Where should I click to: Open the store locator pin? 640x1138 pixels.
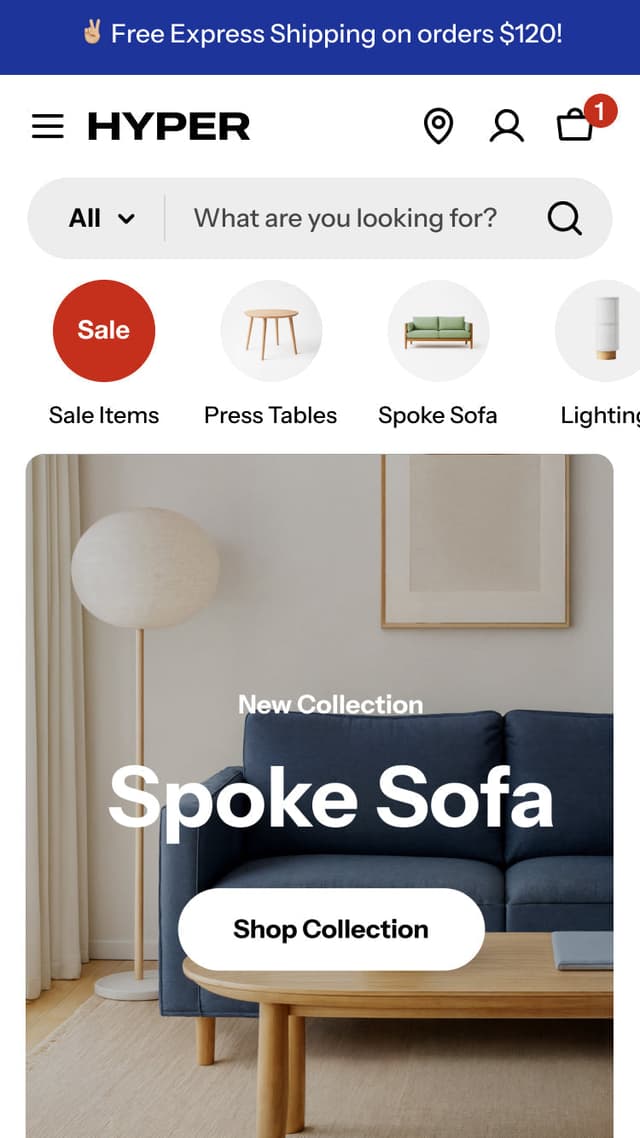pos(438,127)
